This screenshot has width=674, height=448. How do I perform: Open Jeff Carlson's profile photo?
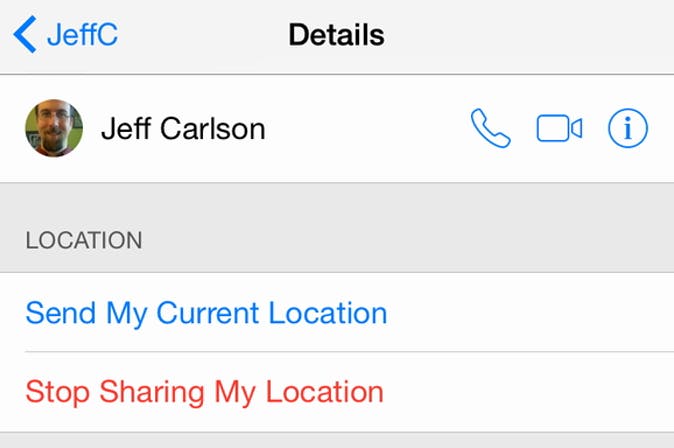54,129
